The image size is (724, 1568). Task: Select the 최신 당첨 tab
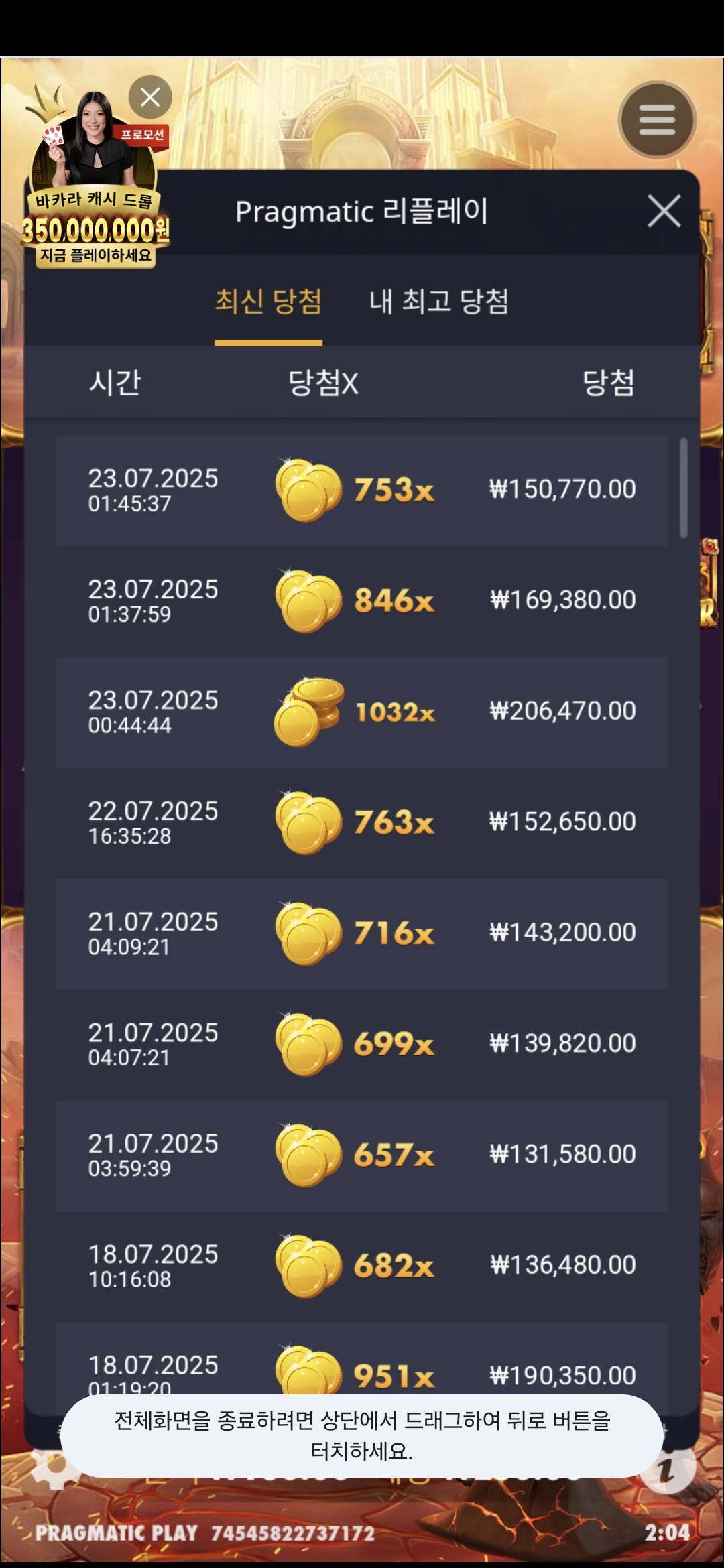click(x=268, y=302)
